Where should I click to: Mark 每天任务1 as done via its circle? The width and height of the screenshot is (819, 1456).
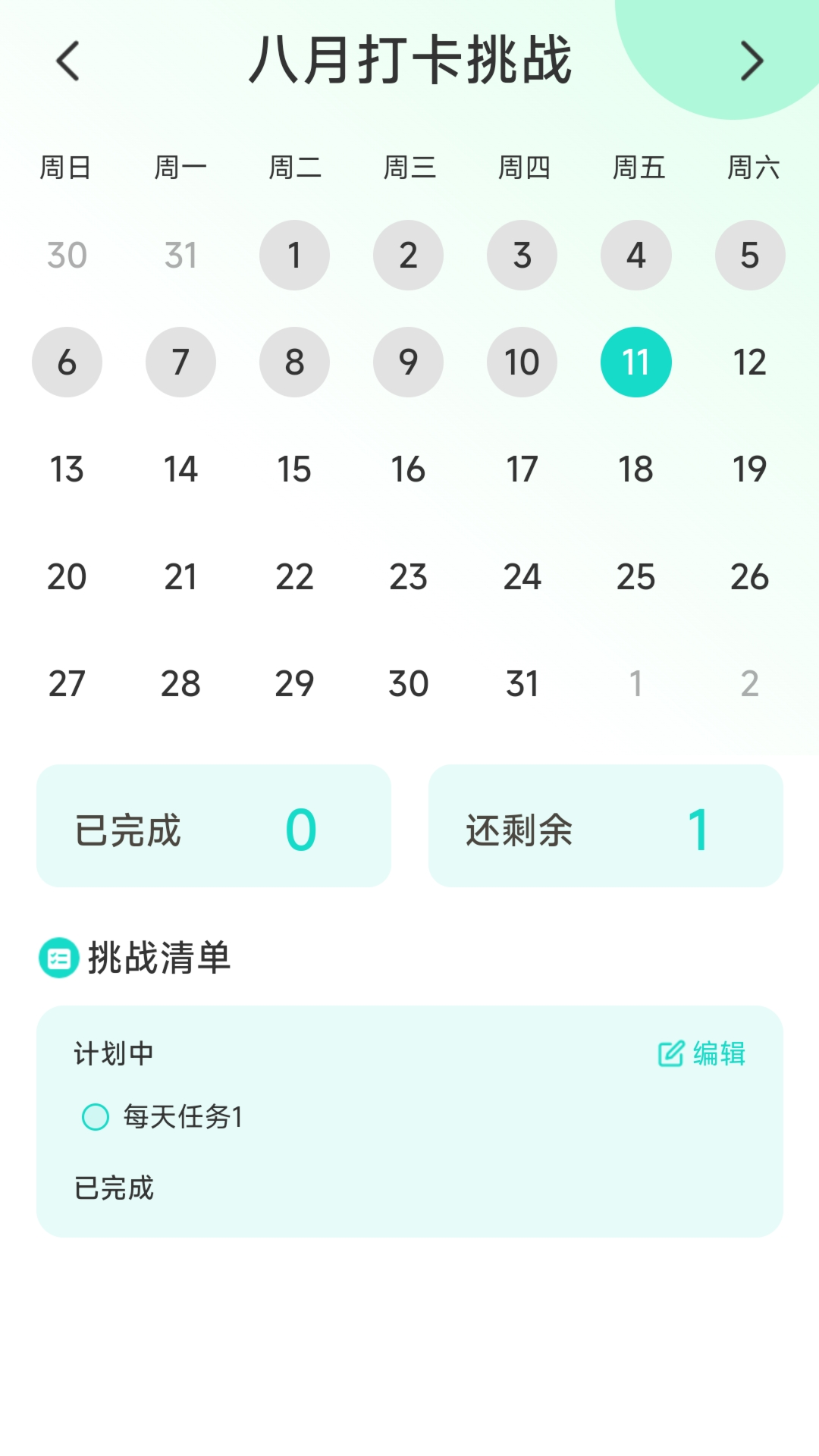tap(96, 1116)
